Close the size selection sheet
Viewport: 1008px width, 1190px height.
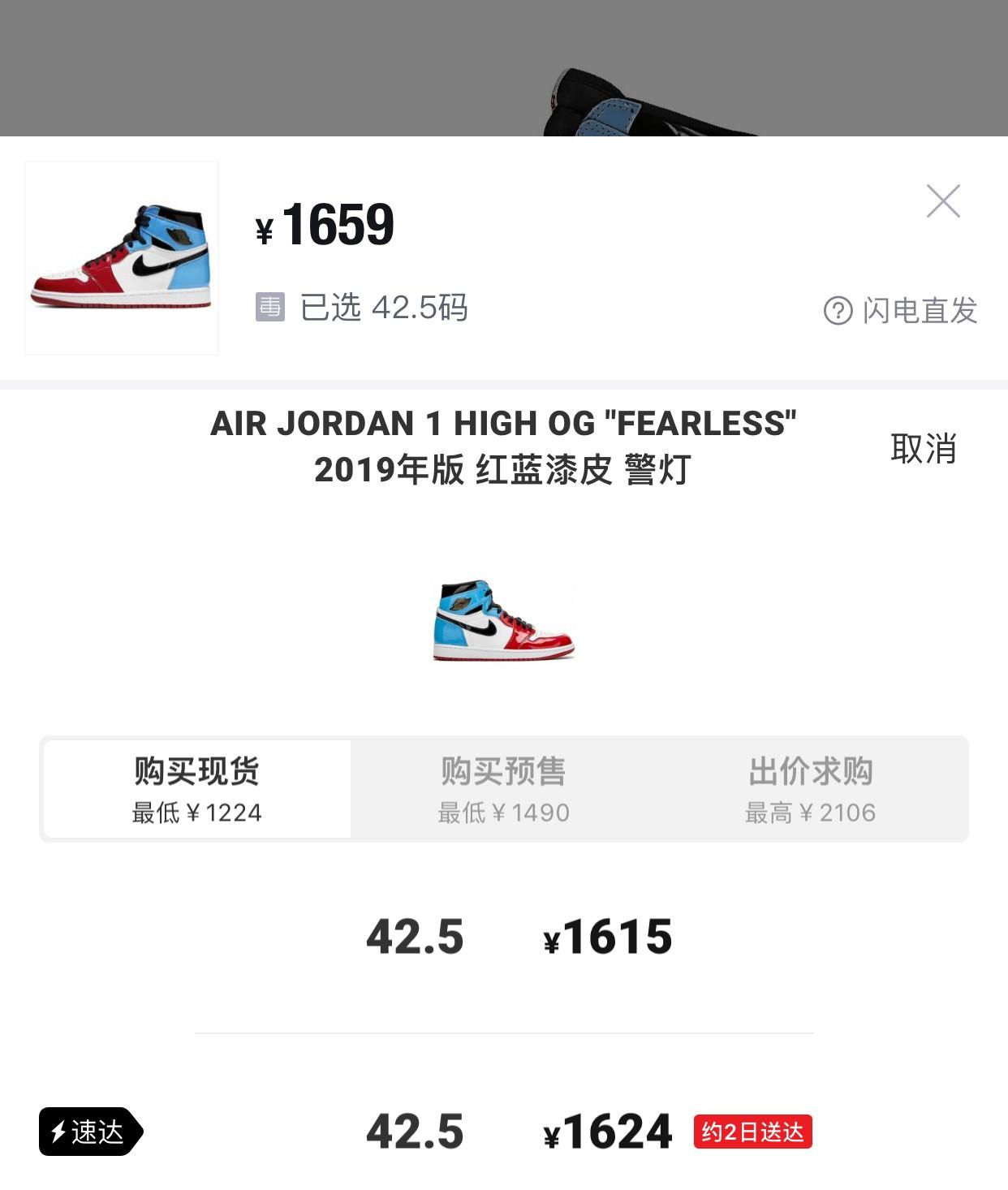point(943,201)
